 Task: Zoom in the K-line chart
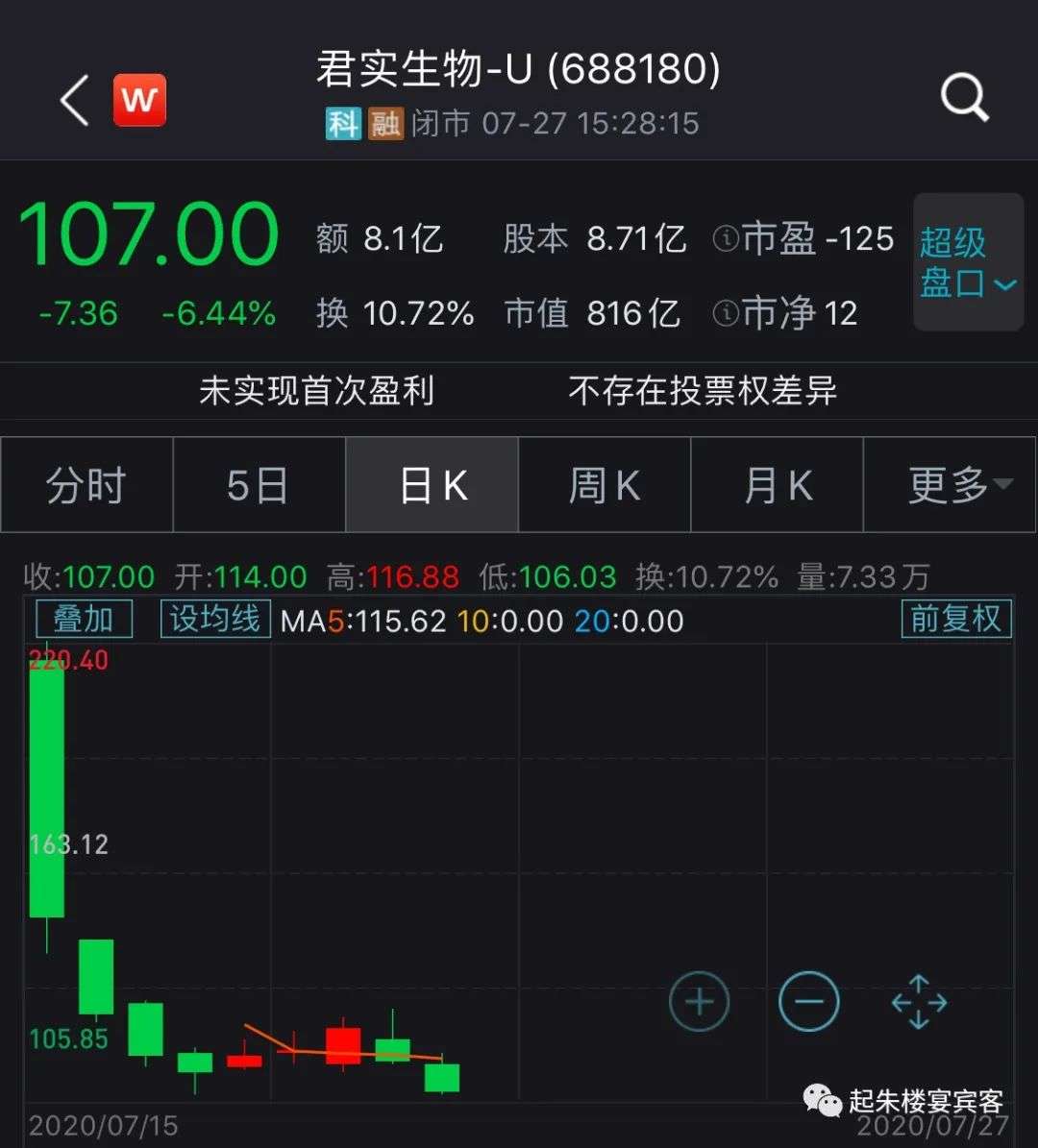click(699, 1003)
